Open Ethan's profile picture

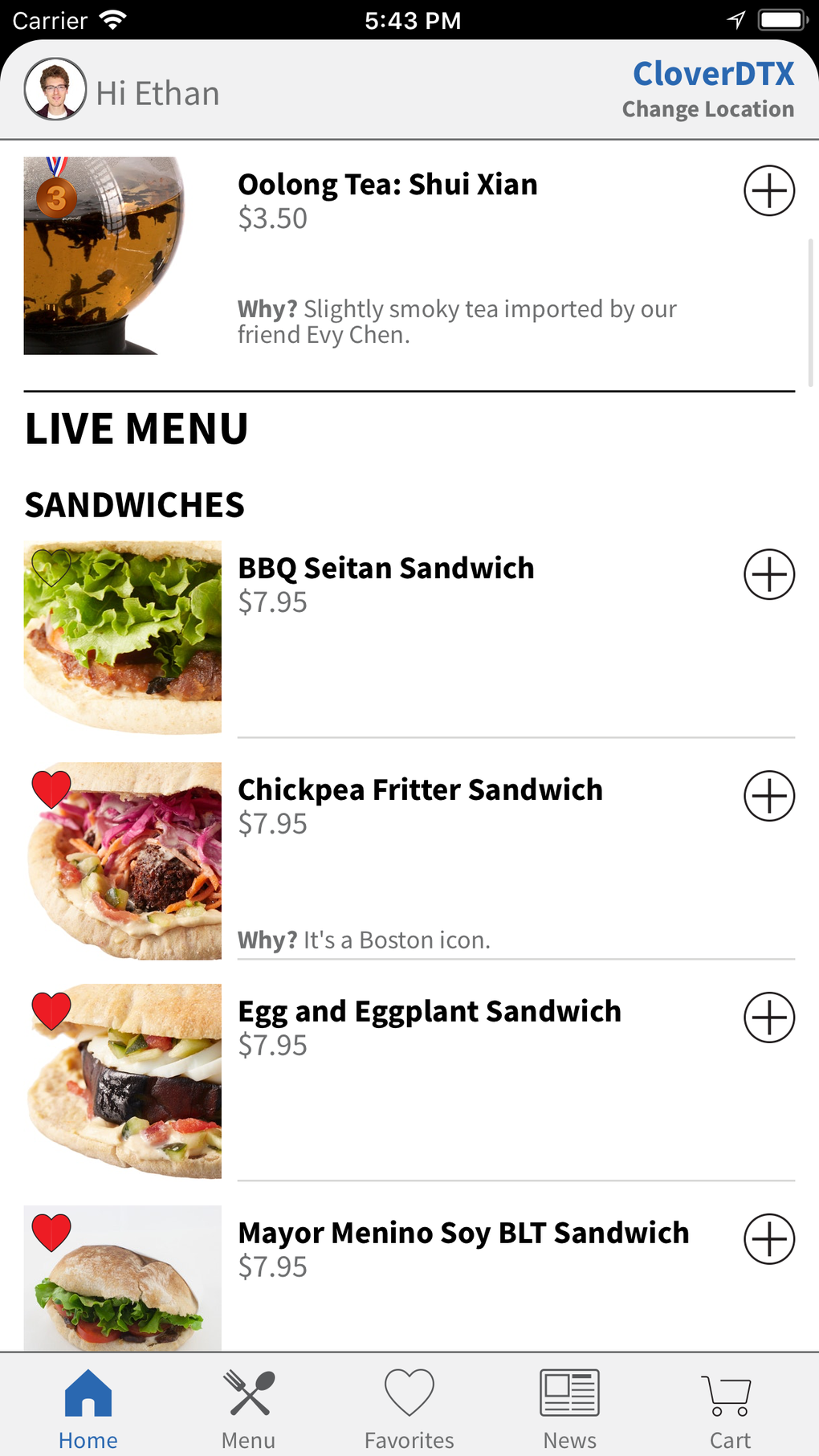coord(54,89)
